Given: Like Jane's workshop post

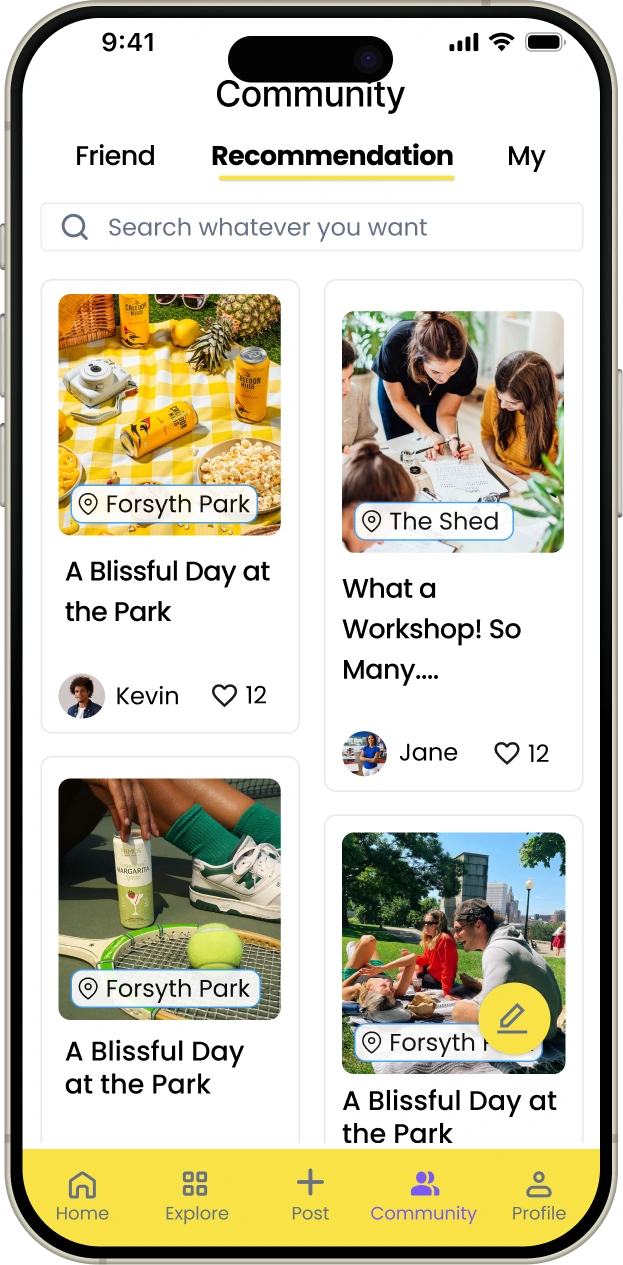Looking at the screenshot, I should (508, 753).
